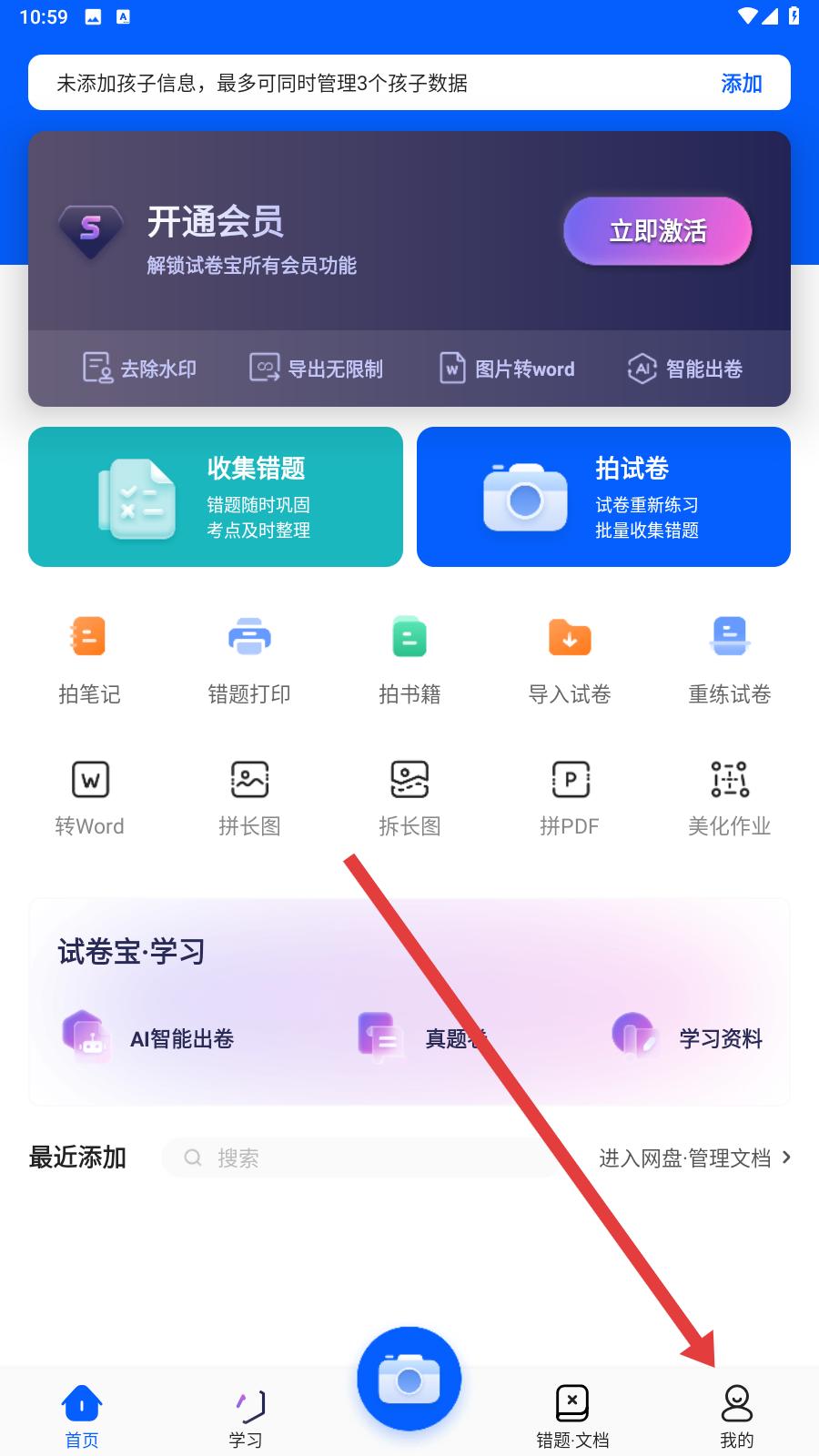Viewport: 819px width, 1456px height.
Task: Tap the 搜索 field under 最近添加
Action: click(x=364, y=1158)
